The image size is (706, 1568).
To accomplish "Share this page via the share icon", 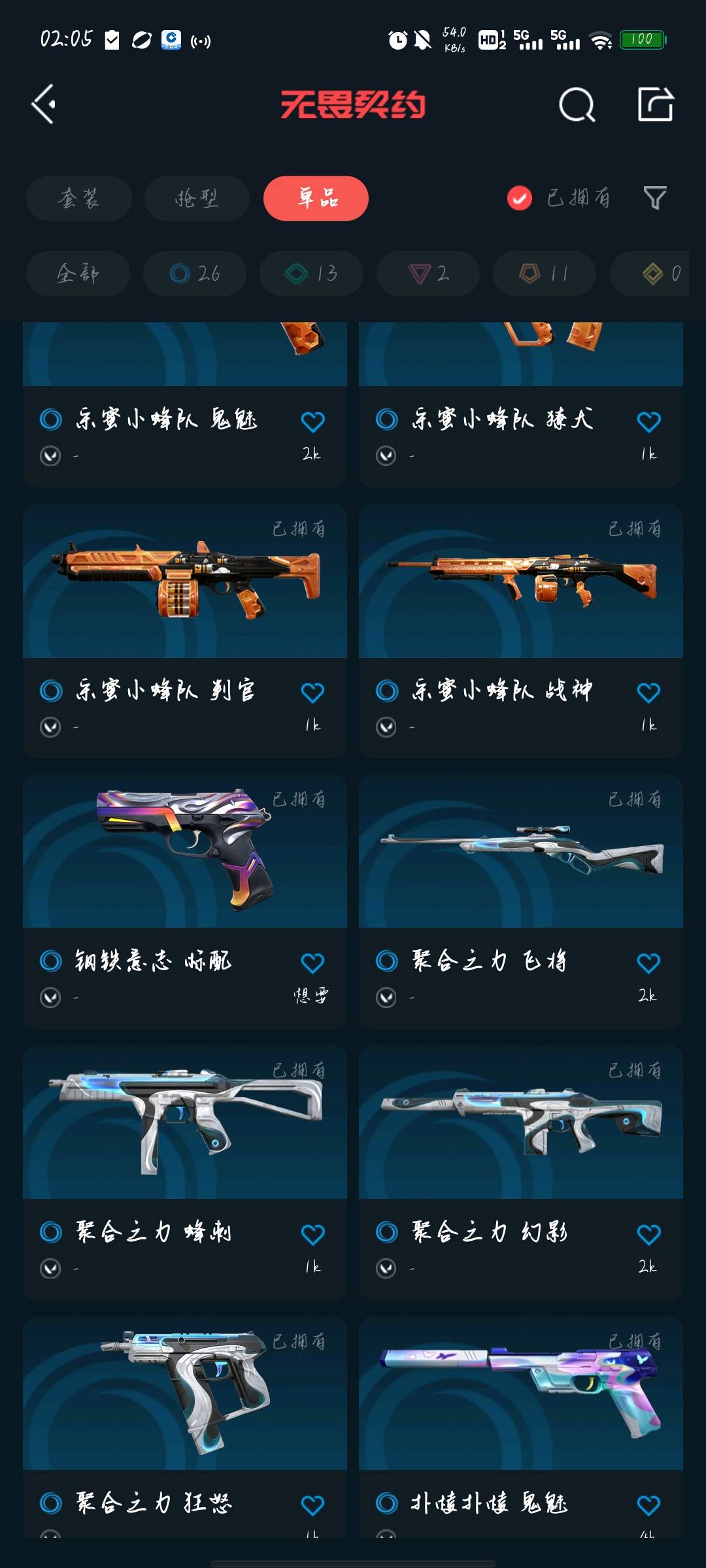I will [x=655, y=105].
